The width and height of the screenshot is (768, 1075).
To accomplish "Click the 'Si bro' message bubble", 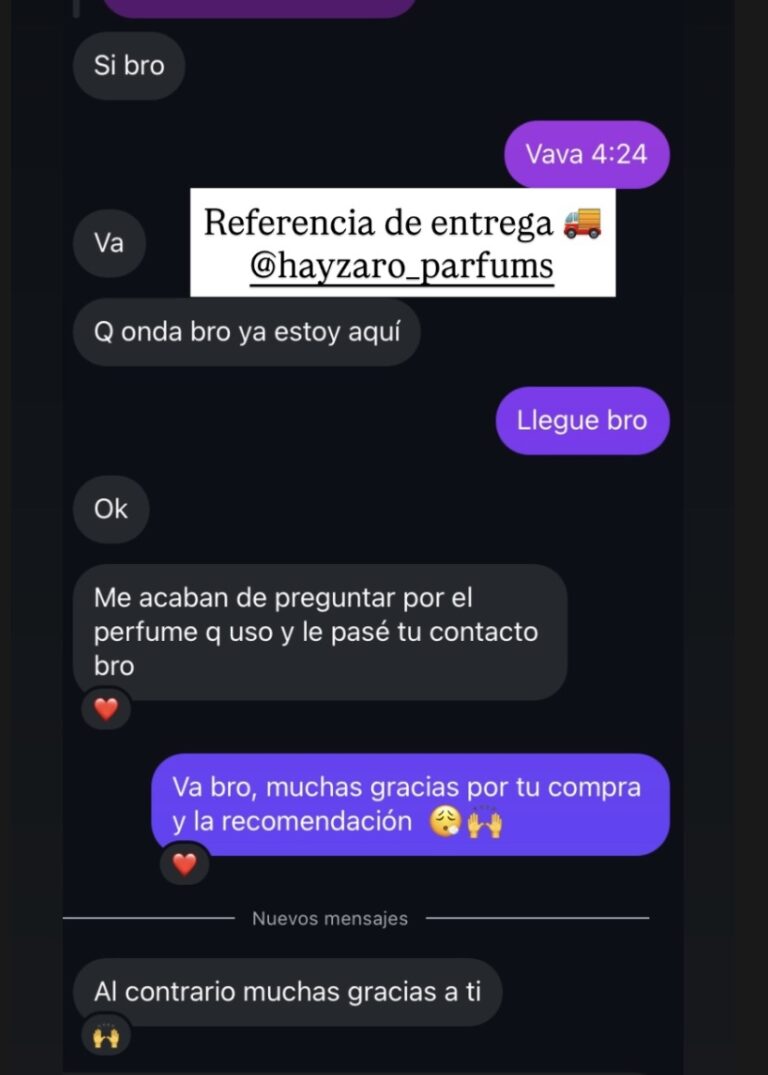I will click(x=128, y=65).
